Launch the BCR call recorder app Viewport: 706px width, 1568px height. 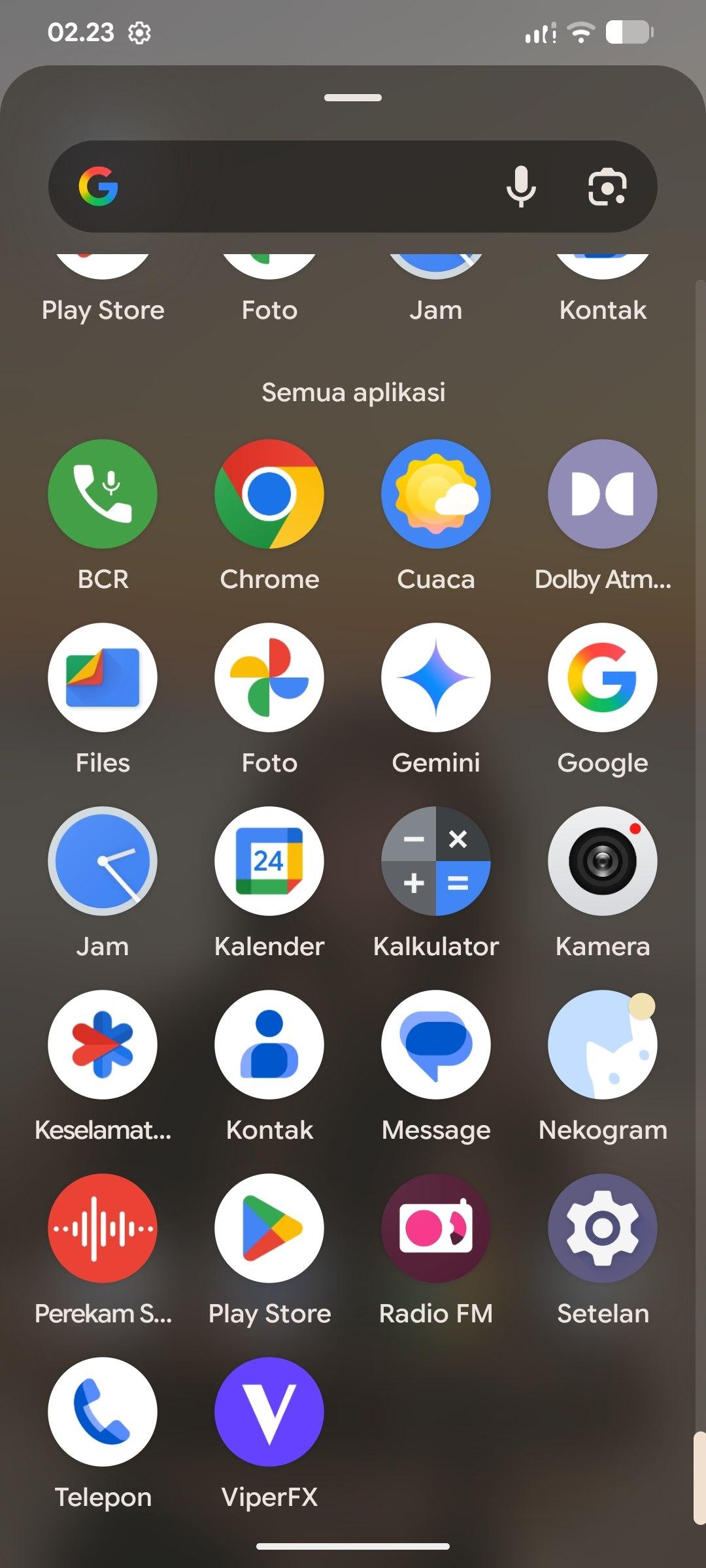(103, 494)
